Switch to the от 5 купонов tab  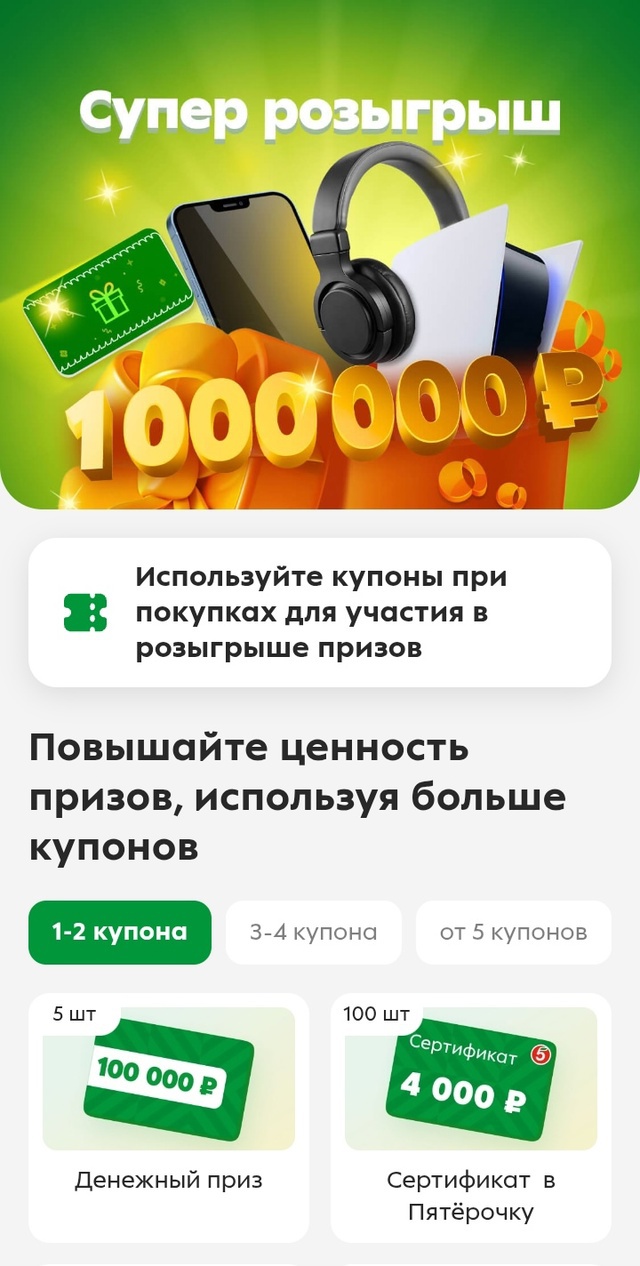coord(513,932)
